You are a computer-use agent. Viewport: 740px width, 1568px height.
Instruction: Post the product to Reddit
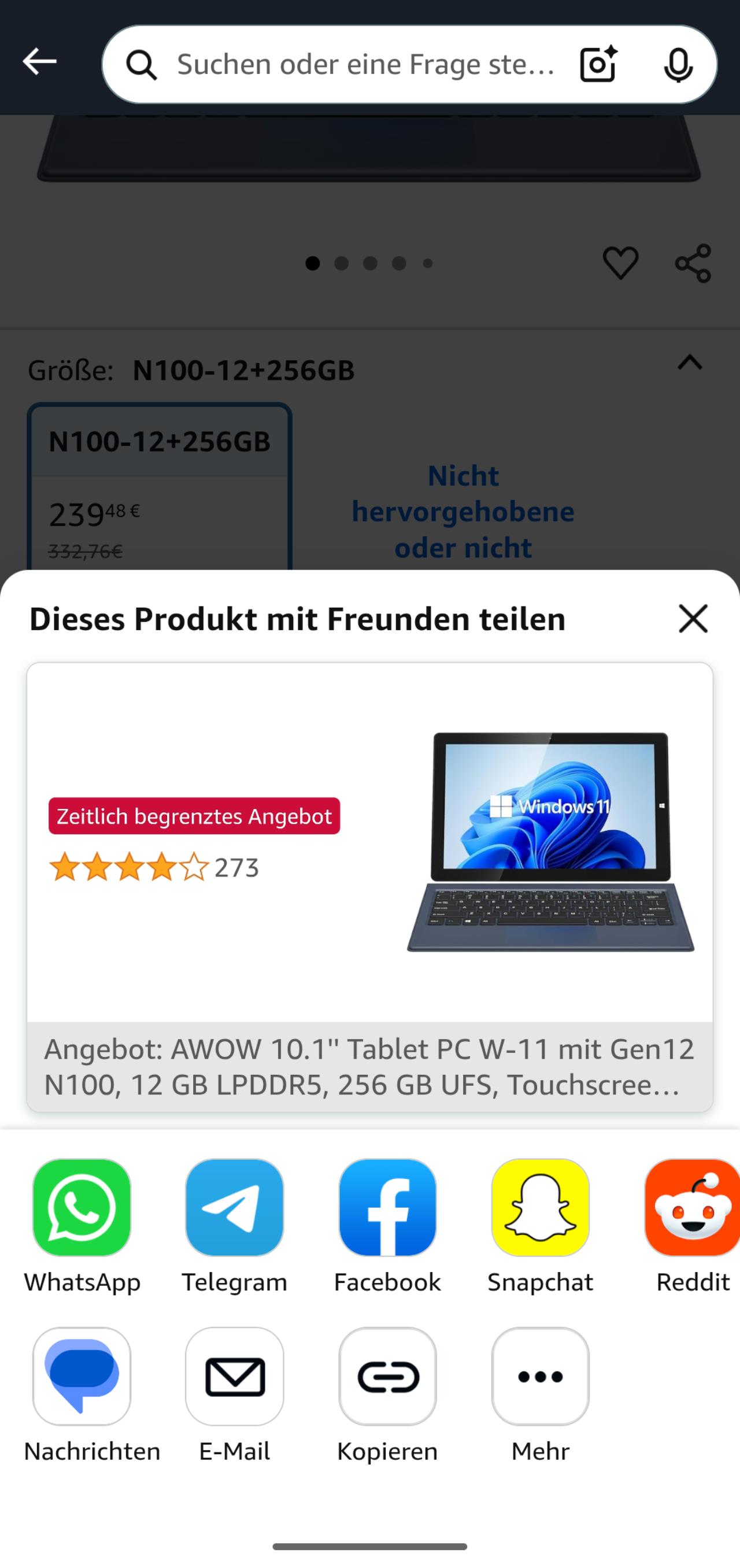(x=693, y=1208)
